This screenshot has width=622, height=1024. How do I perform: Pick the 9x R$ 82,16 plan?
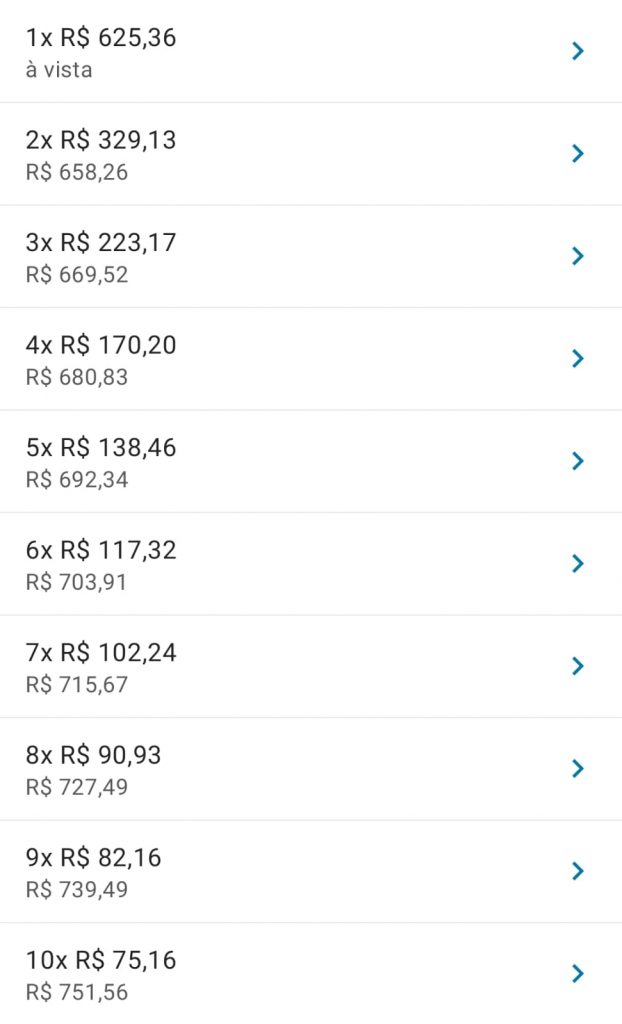pyautogui.click(x=311, y=872)
